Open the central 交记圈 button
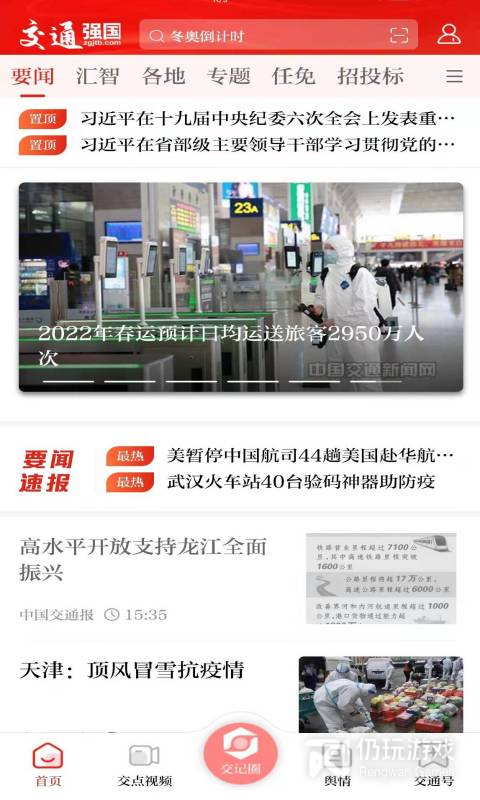 pyautogui.click(x=240, y=754)
